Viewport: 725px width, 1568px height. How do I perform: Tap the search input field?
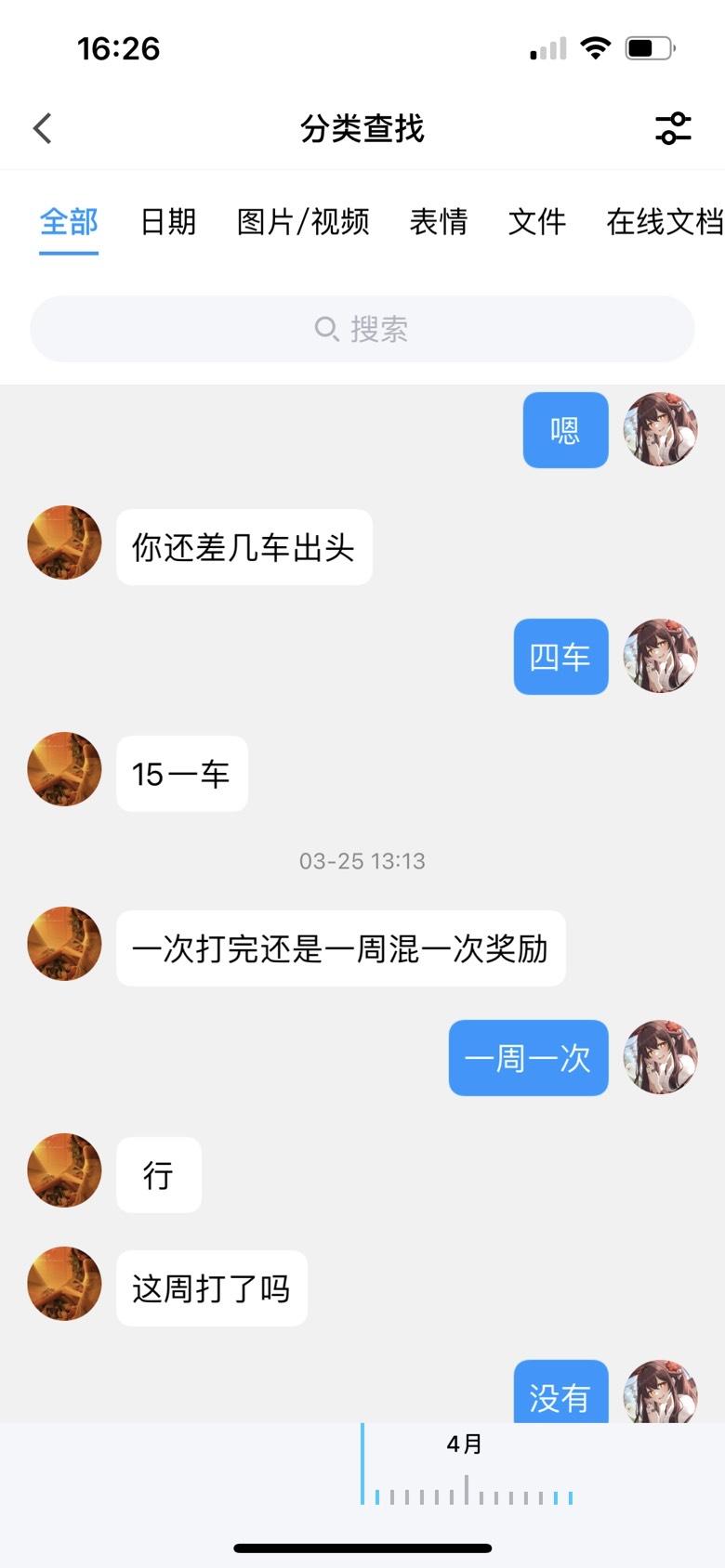(x=362, y=329)
